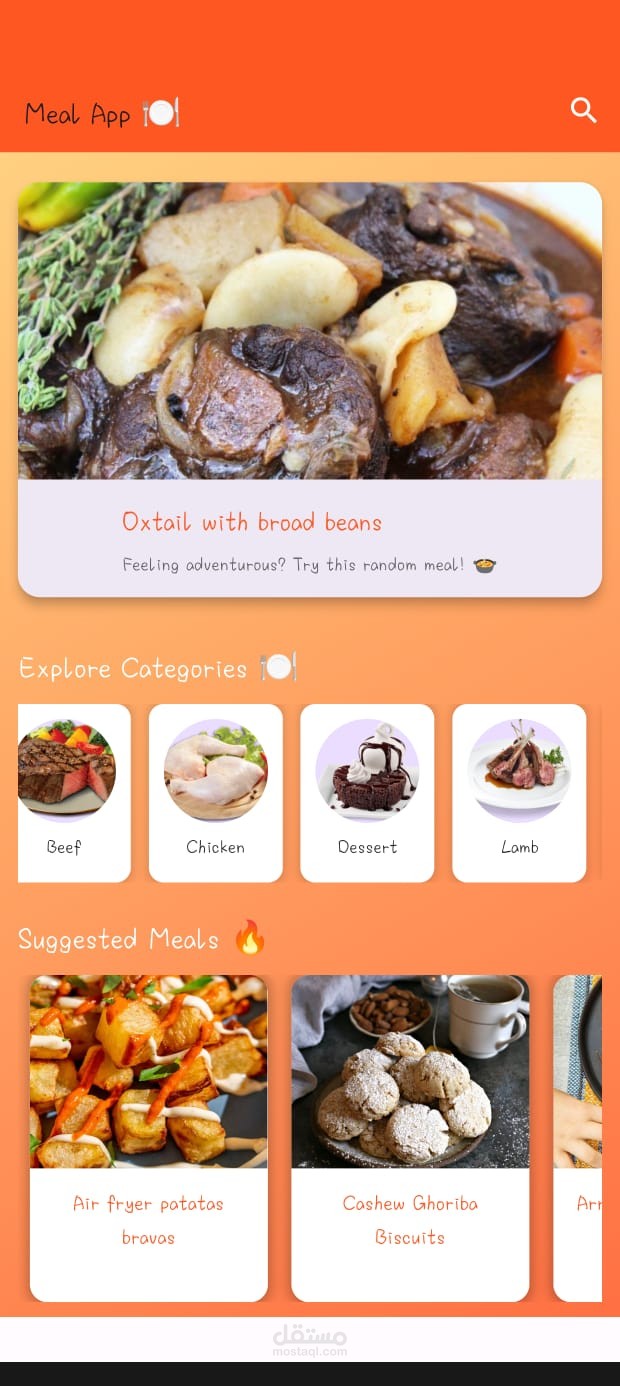The height and width of the screenshot is (1386, 620).
Task: Open the Dessert category
Action: (367, 792)
